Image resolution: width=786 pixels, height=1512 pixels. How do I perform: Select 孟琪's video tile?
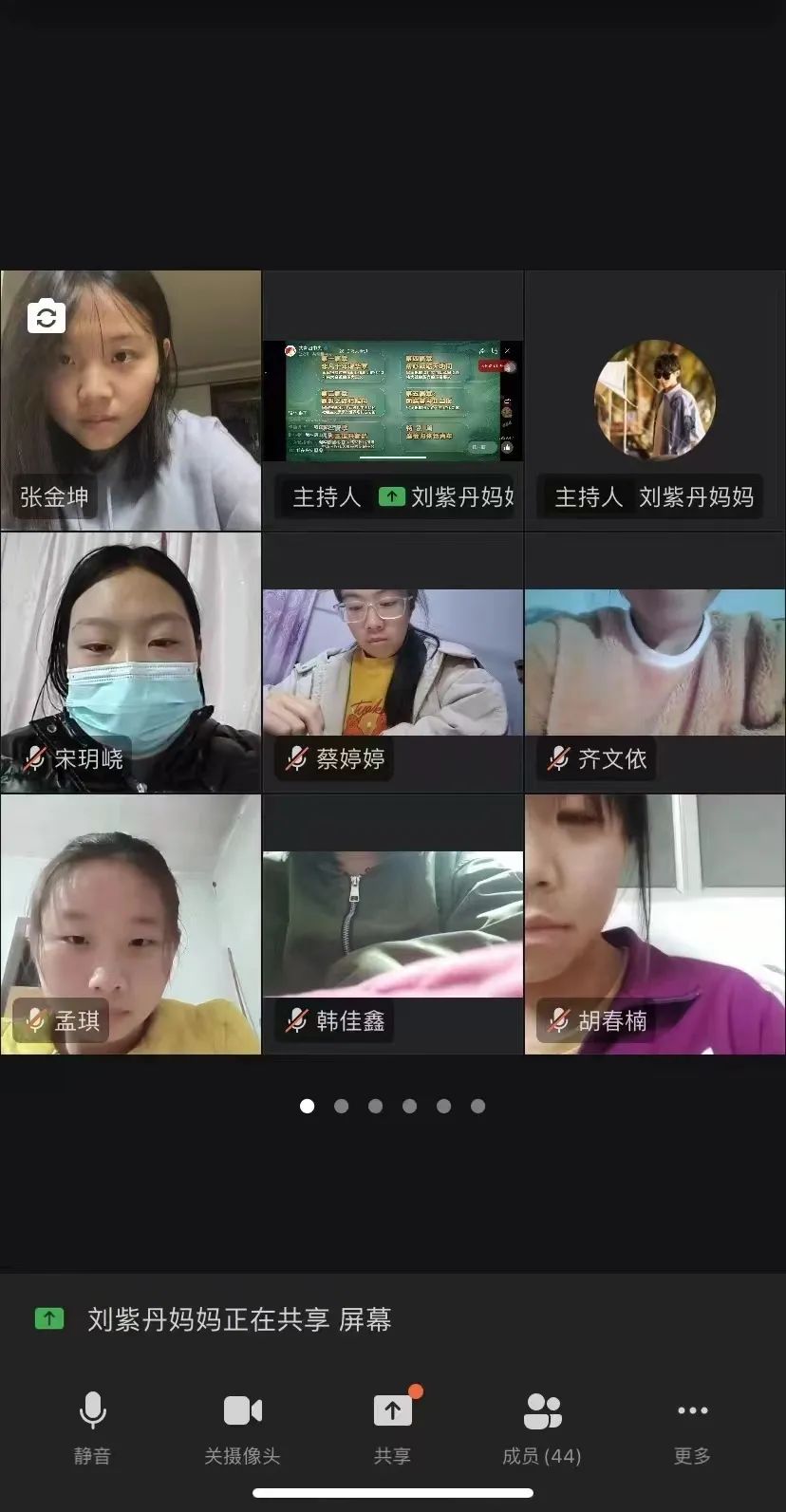pos(131,924)
